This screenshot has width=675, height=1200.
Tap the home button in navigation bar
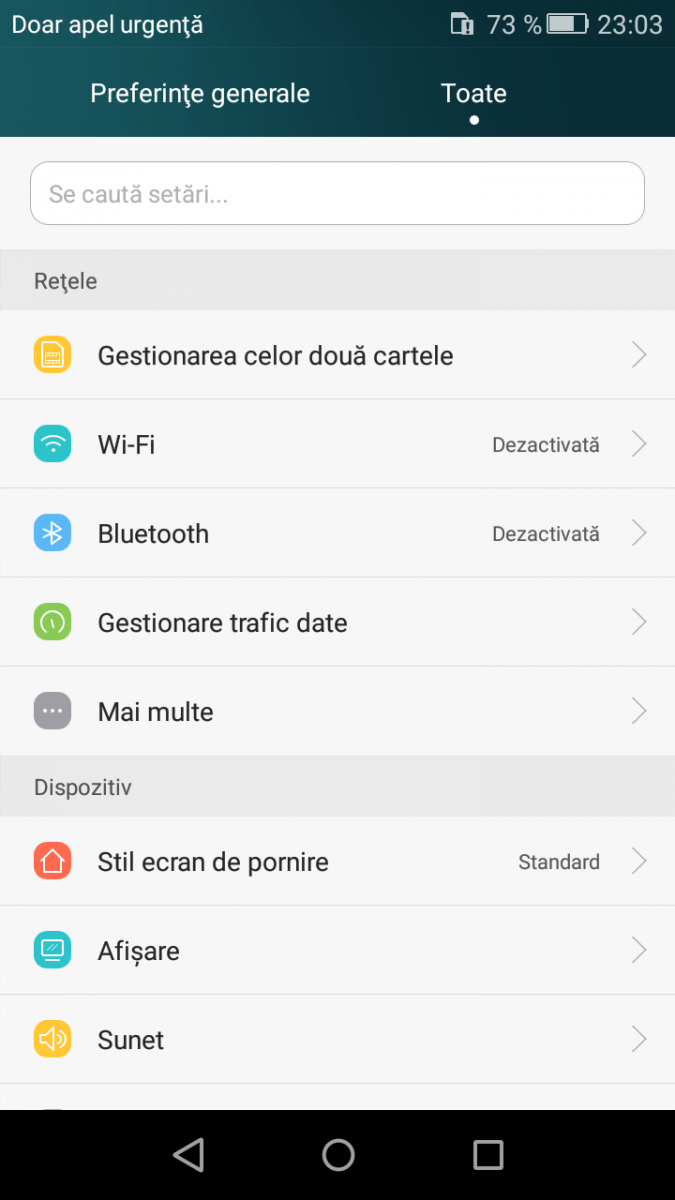338,1155
